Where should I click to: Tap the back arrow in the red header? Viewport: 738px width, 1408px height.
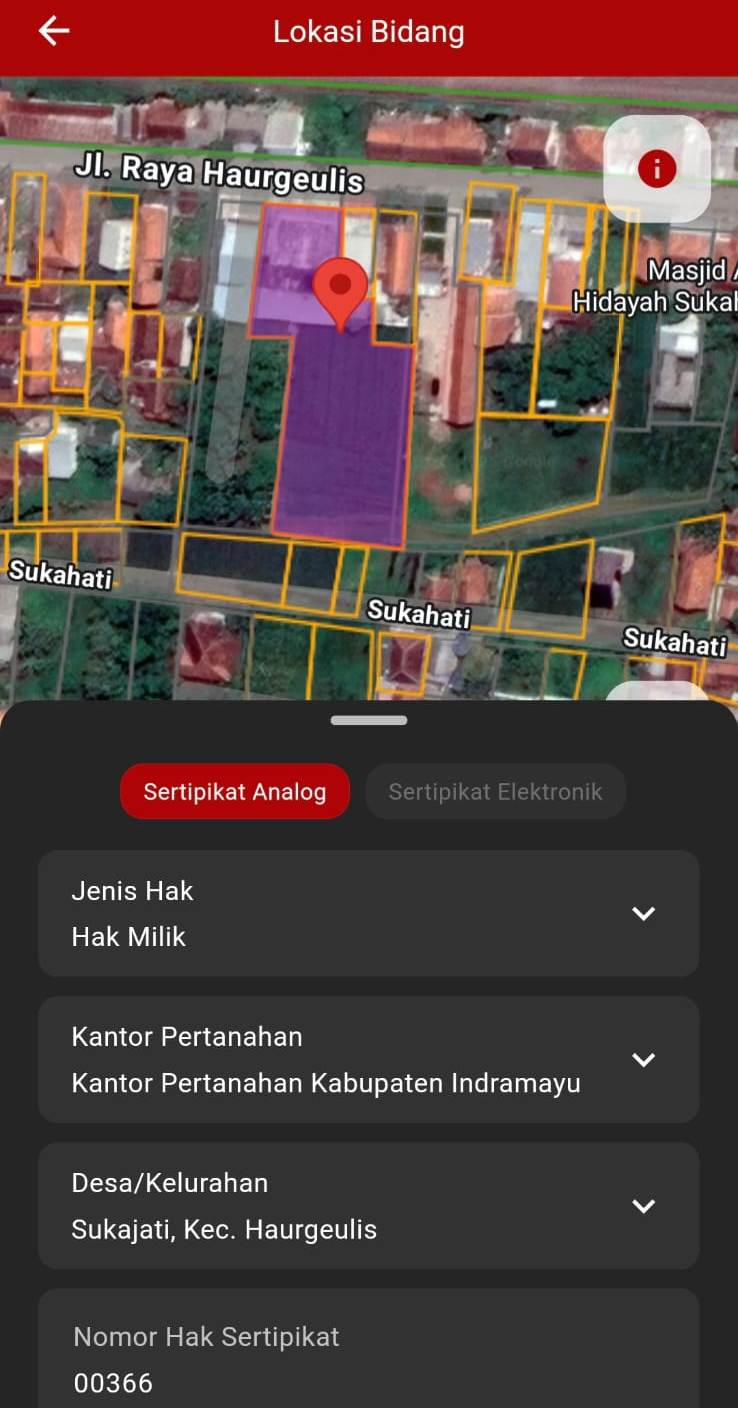51,30
